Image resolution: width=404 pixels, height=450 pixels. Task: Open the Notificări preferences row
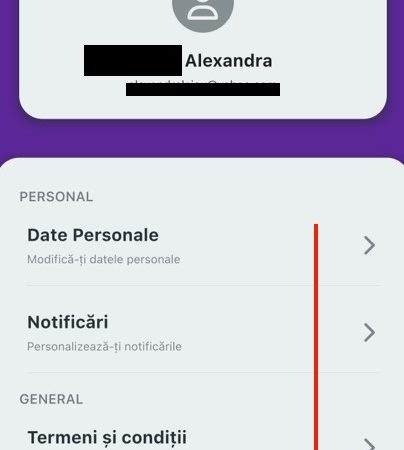[x=202, y=332]
